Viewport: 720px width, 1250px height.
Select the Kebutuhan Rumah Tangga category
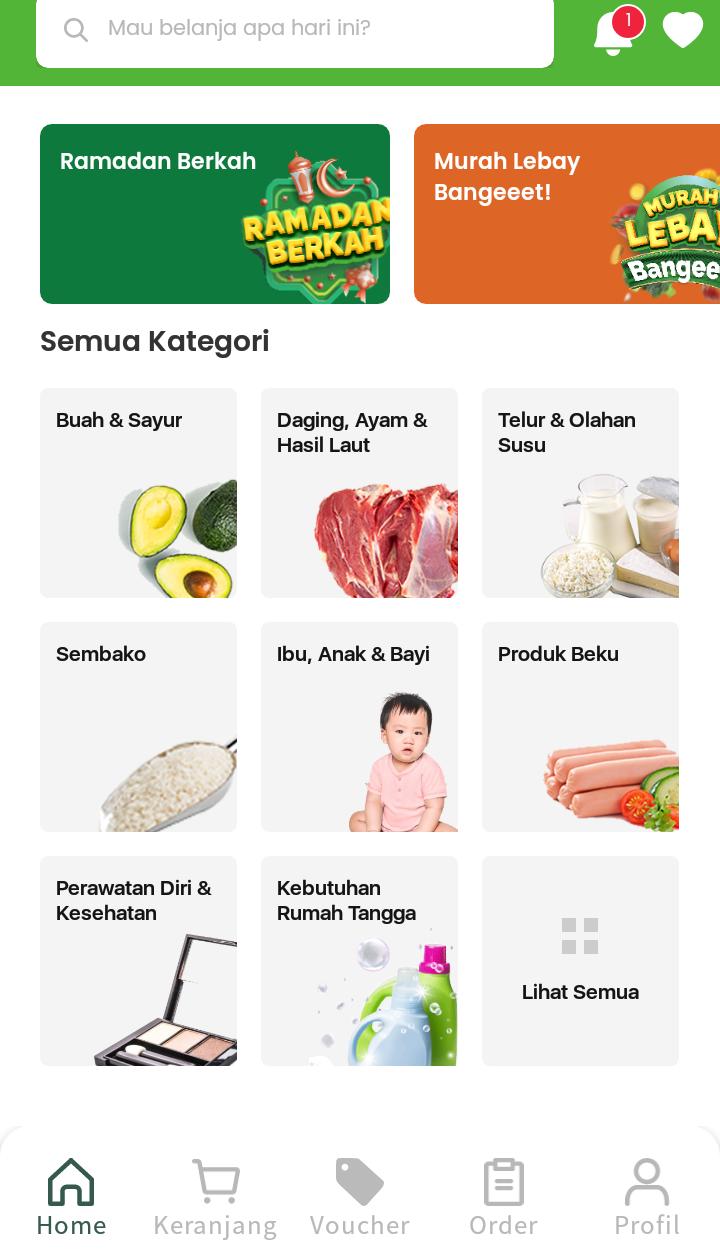pos(359,961)
